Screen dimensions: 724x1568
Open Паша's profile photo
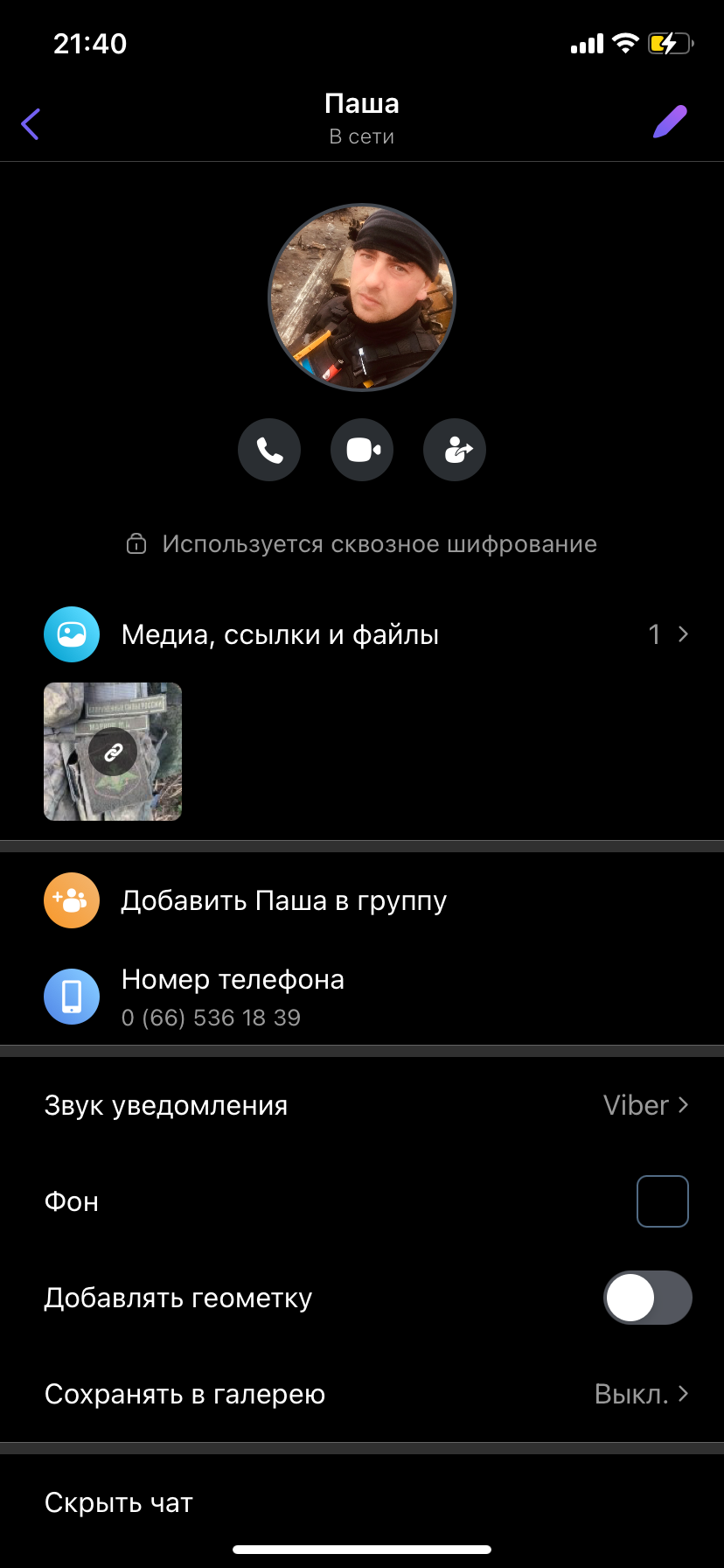[x=362, y=297]
